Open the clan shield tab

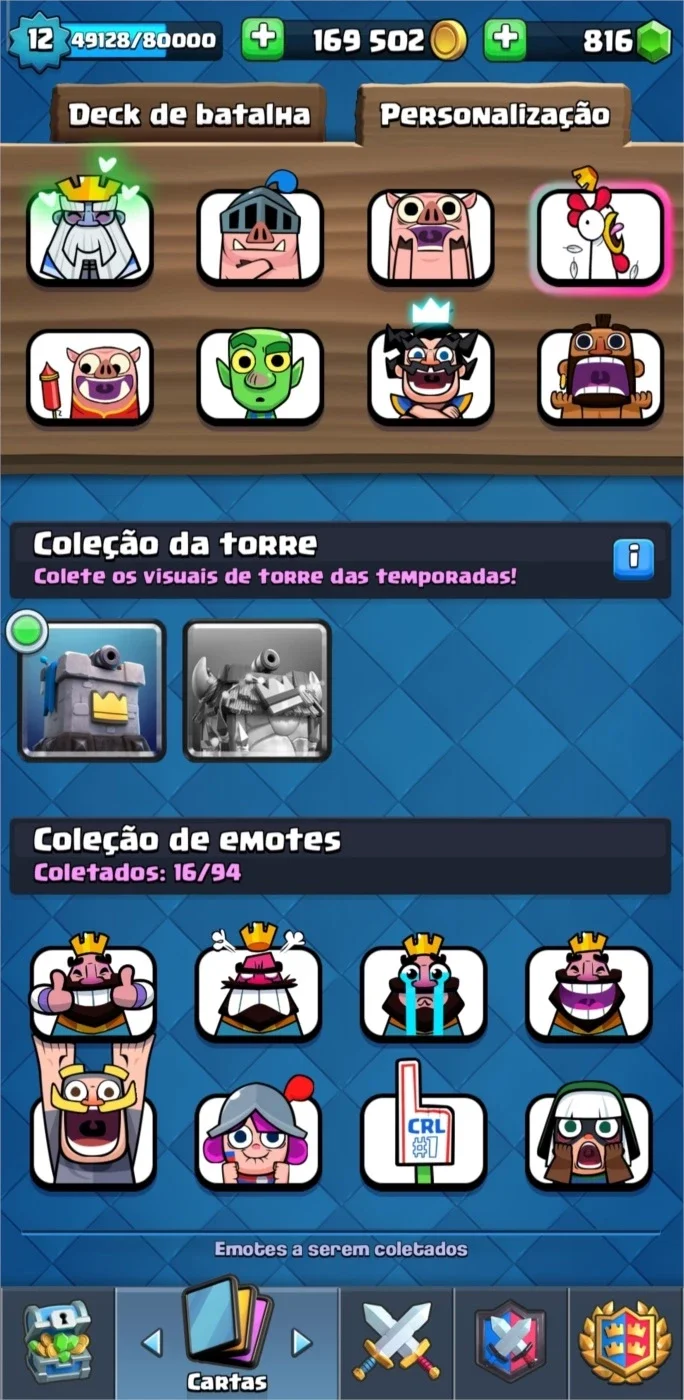coord(511,1343)
